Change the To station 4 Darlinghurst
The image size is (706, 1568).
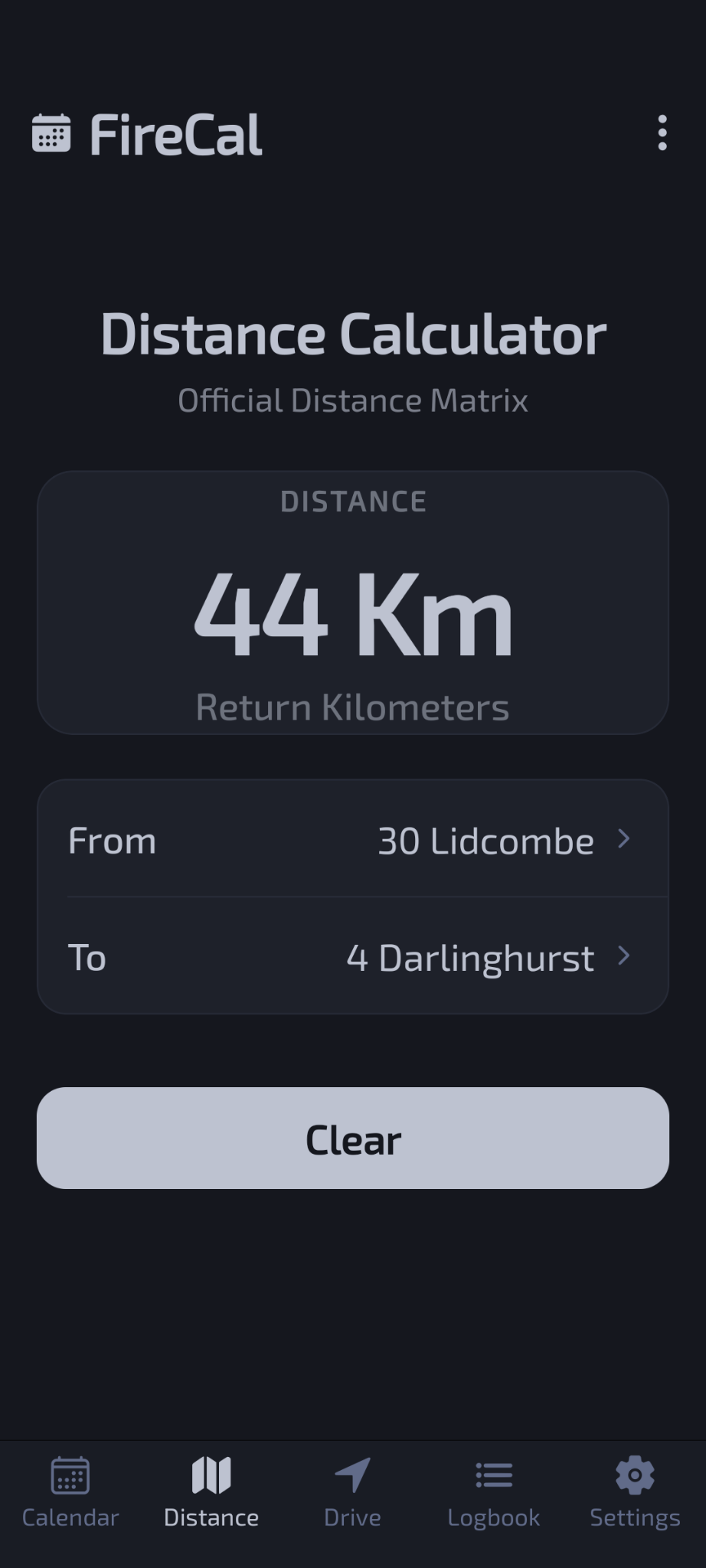point(352,957)
